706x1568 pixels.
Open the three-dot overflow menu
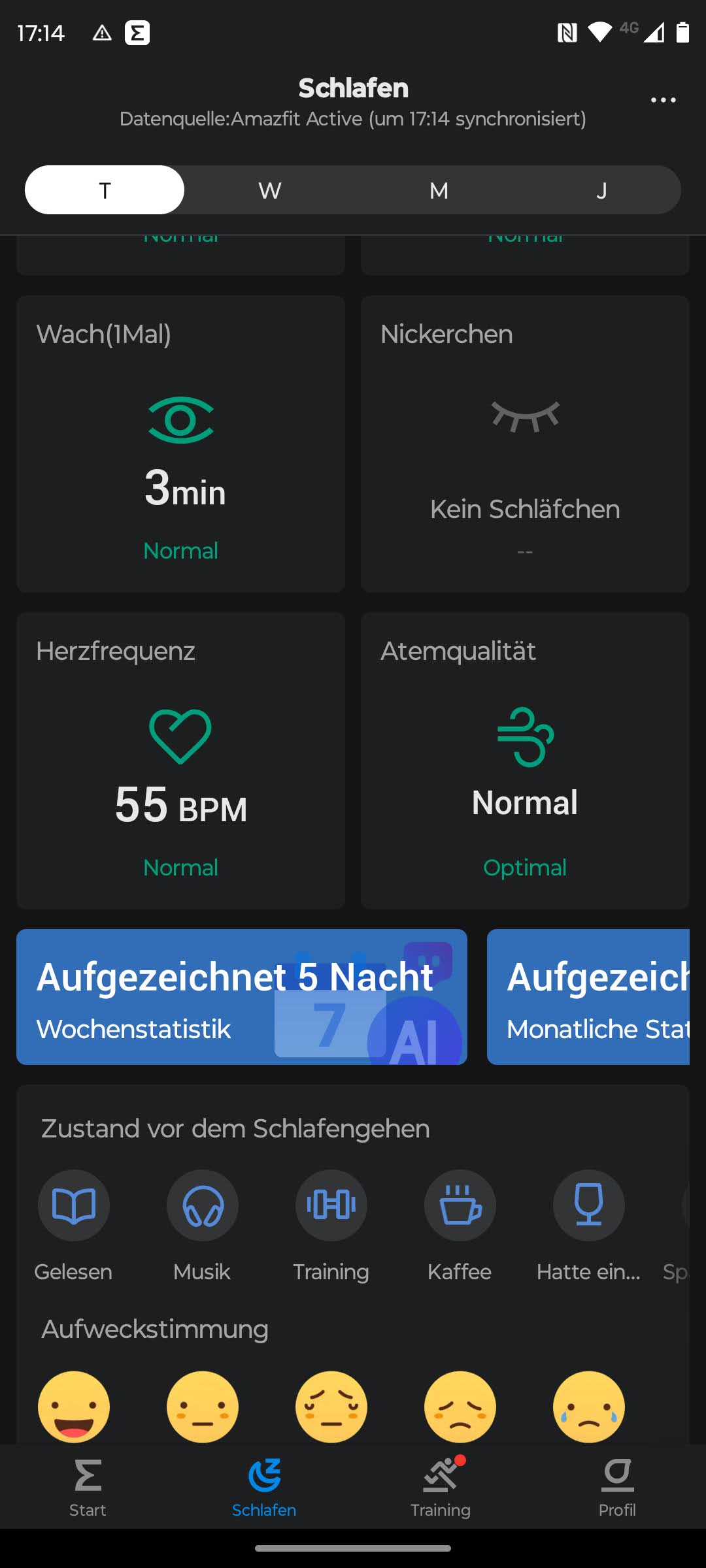tap(663, 100)
